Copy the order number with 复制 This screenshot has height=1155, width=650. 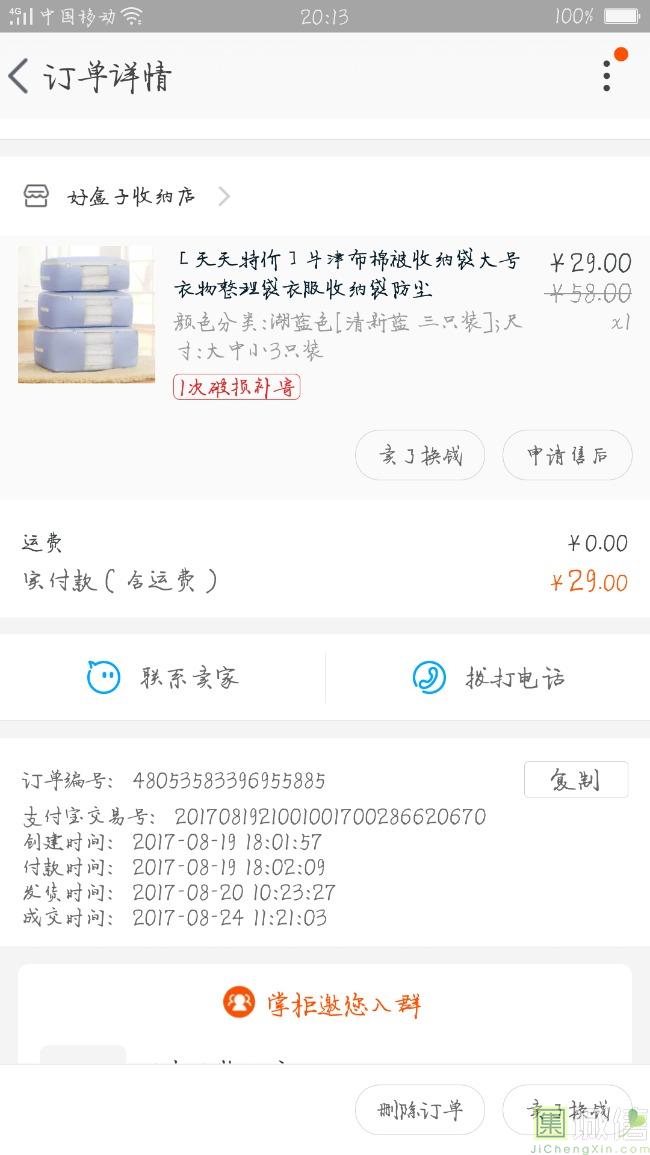pyautogui.click(x=576, y=780)
